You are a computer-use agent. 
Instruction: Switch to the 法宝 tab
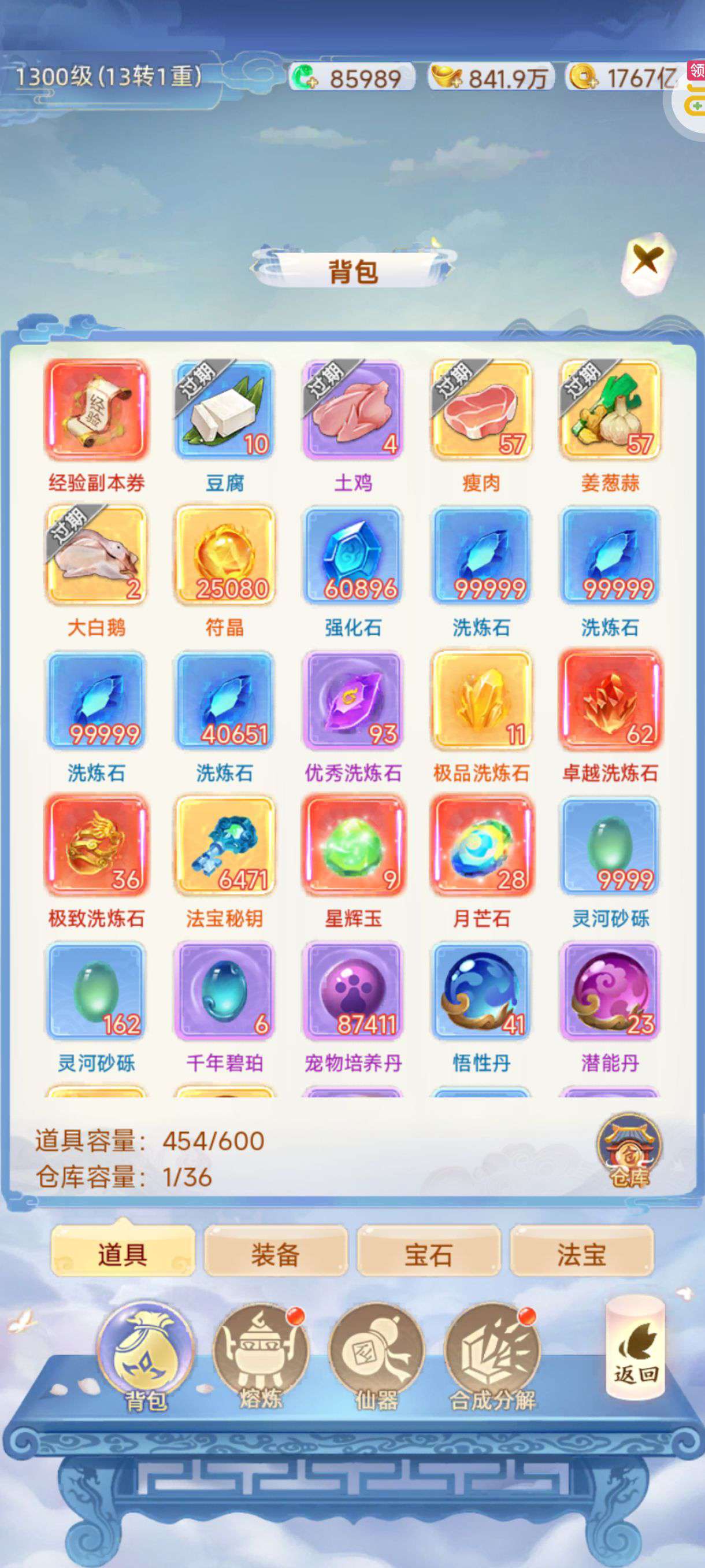pyautogui.click(x=581, y=1255)
